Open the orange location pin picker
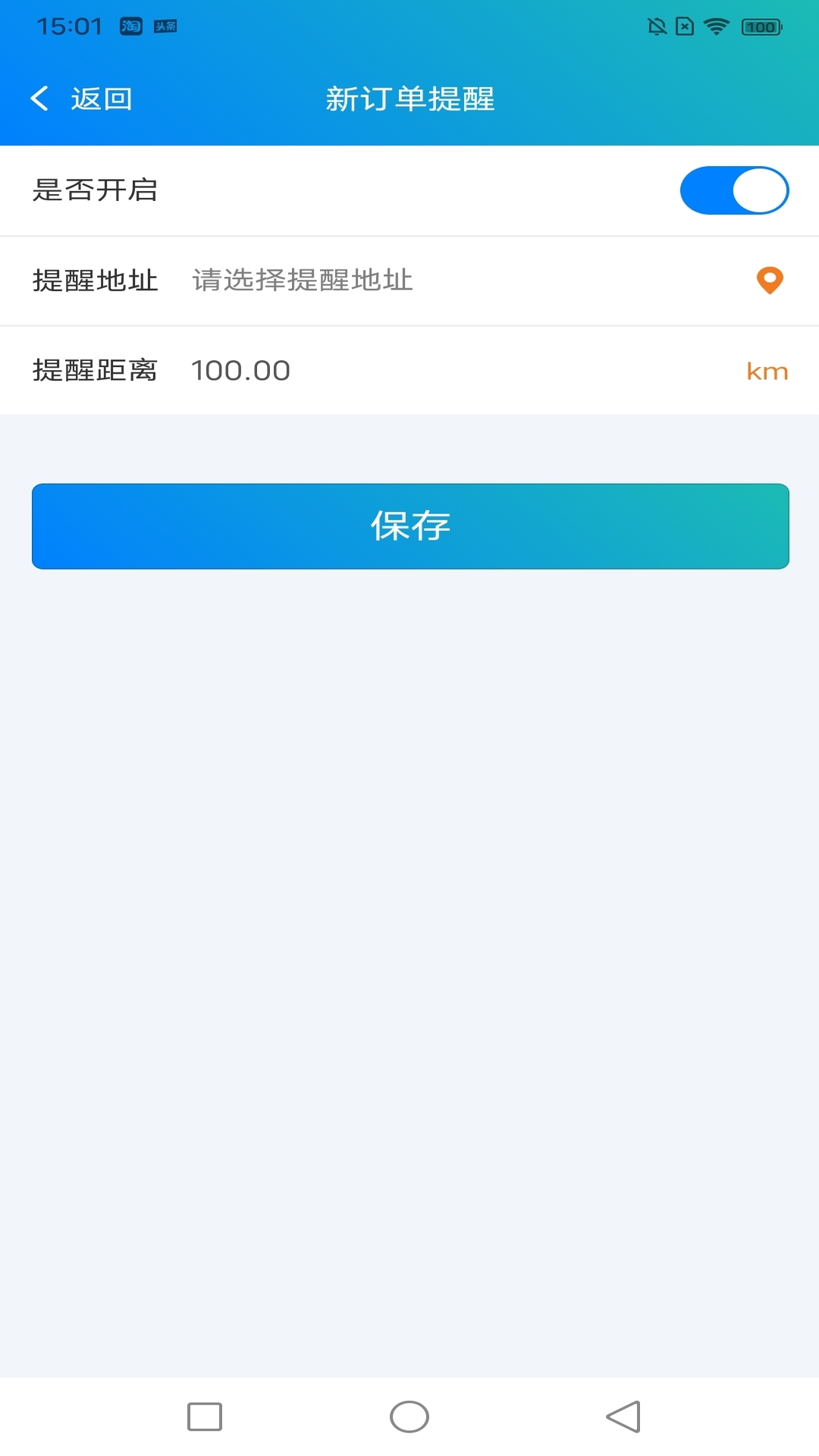819x1456 pixels. (770, 281)
